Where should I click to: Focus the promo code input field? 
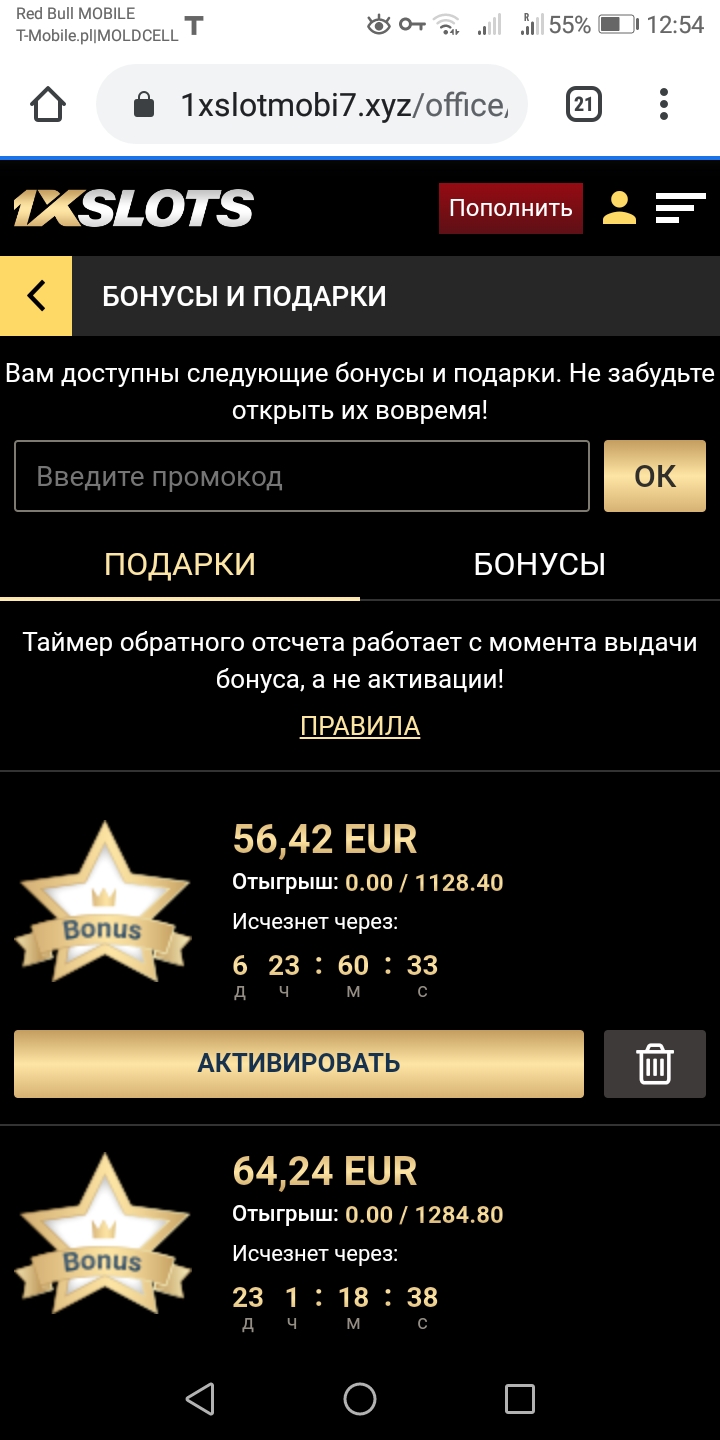pyautogui.click(x=301, y=476)
